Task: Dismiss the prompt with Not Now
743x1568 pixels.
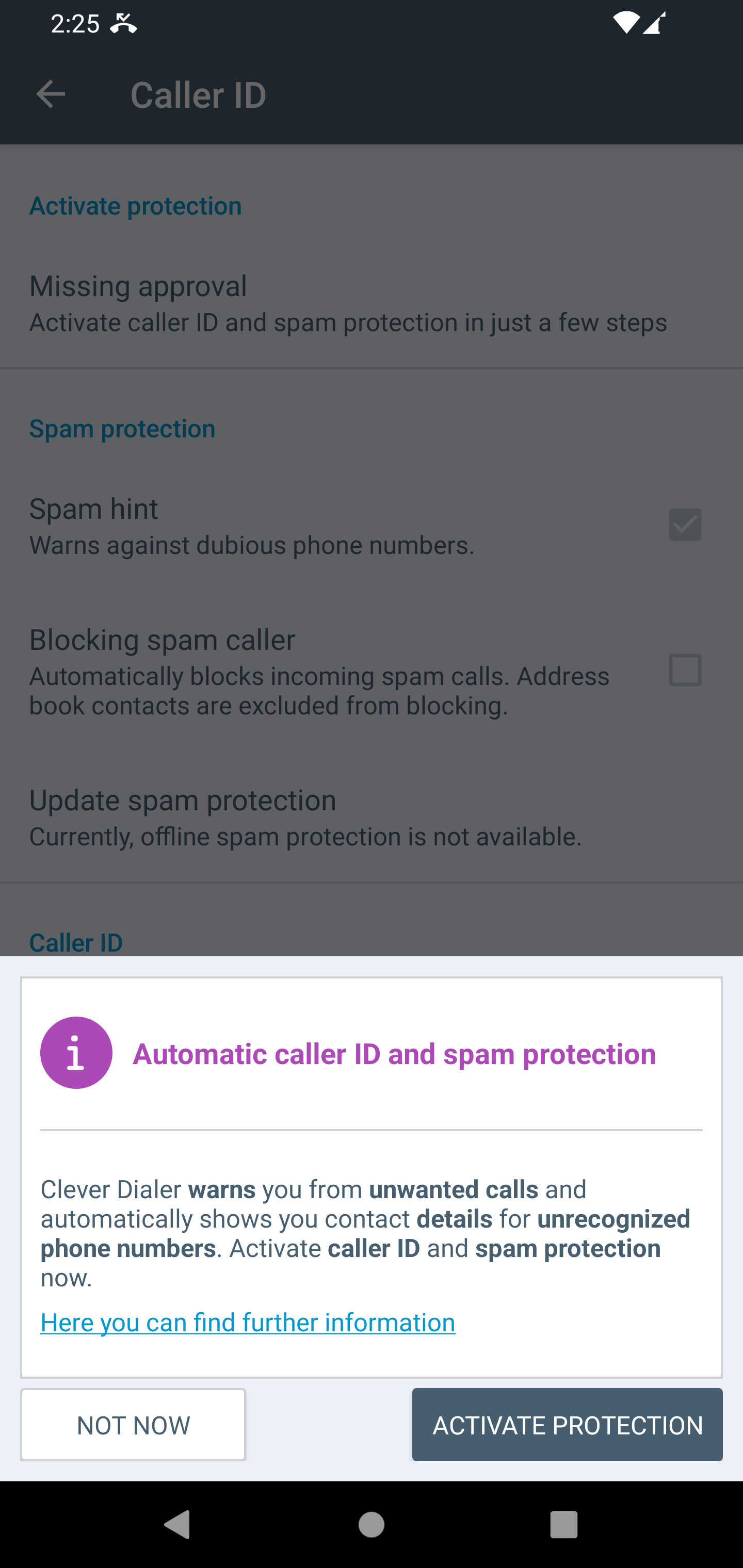Action: (133, 1424)
